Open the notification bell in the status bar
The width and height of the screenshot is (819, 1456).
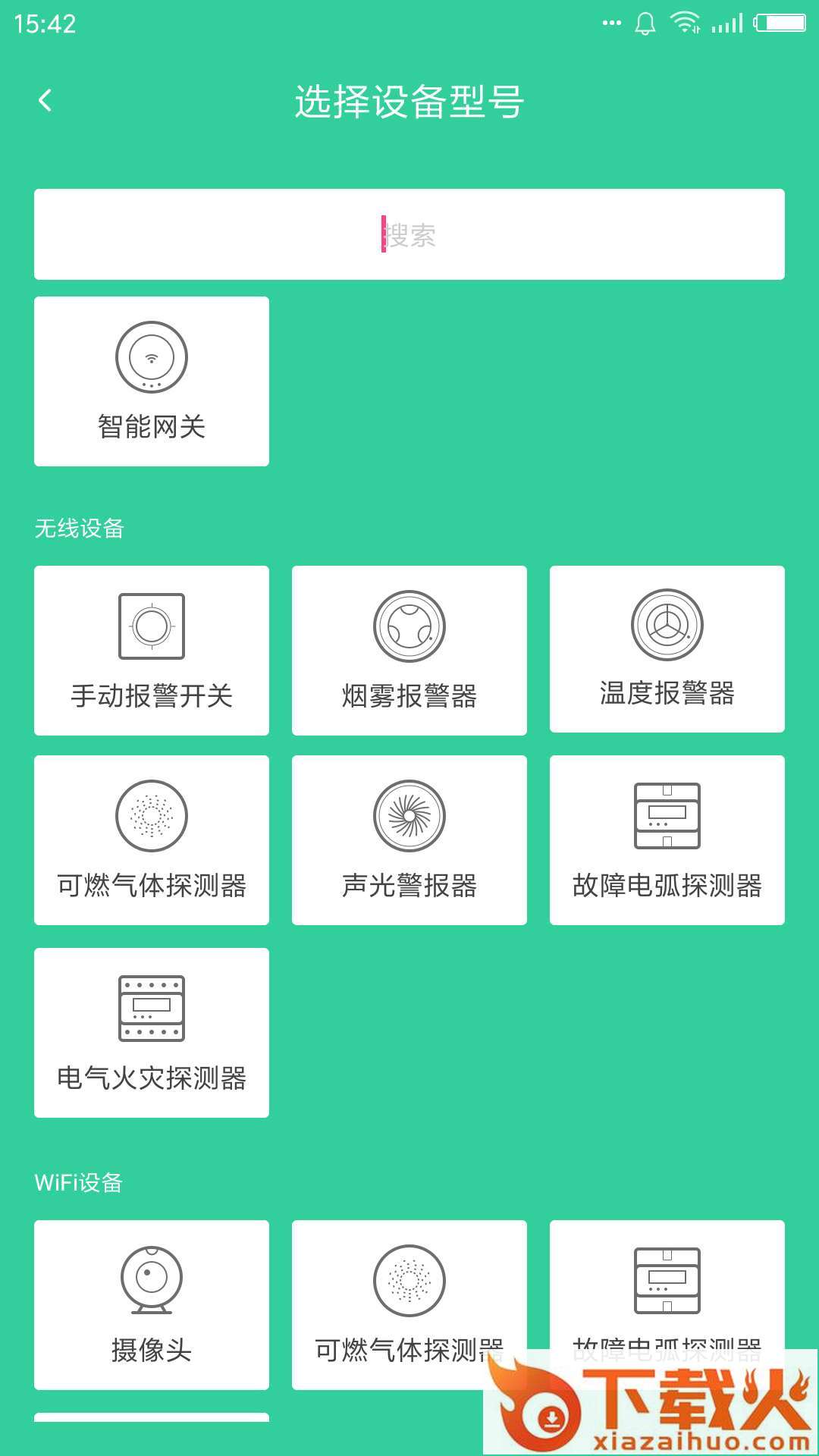coord(647,24)
